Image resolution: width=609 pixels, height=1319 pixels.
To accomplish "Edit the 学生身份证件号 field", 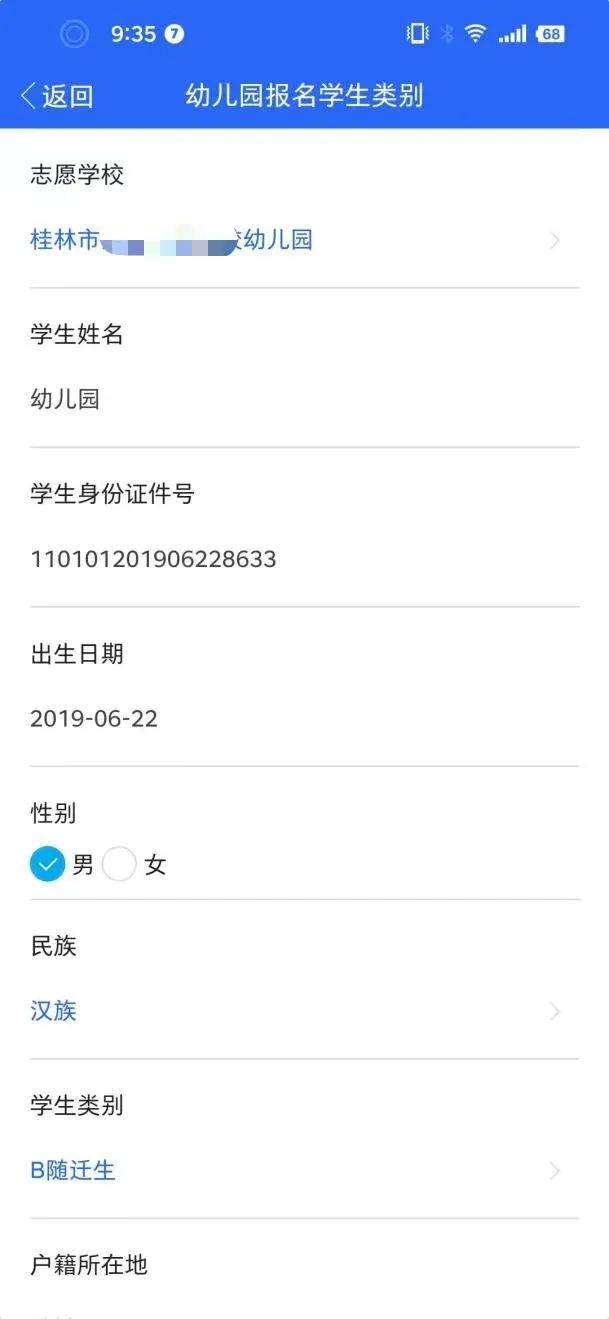I will coord(300,559).
